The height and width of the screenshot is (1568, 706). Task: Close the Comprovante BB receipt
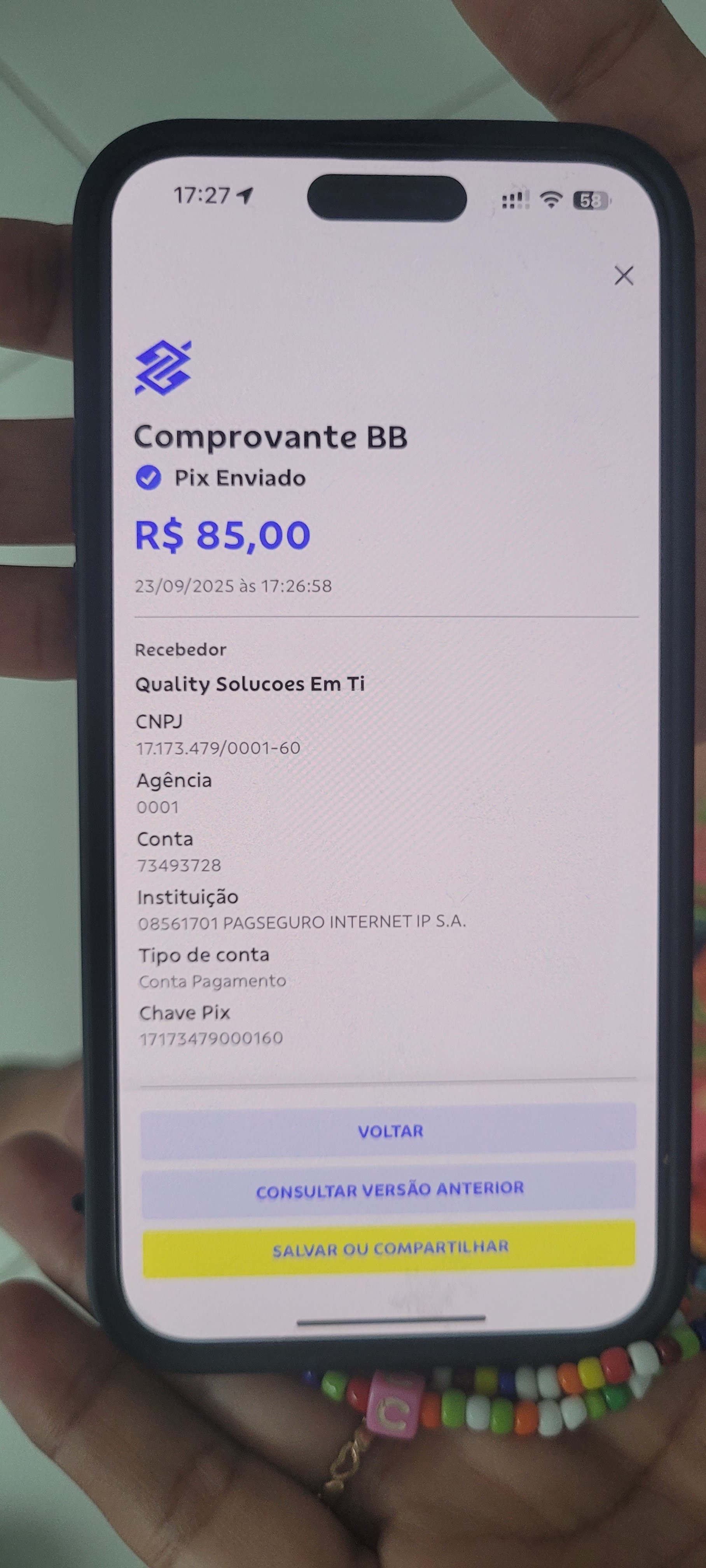[624, 276]
